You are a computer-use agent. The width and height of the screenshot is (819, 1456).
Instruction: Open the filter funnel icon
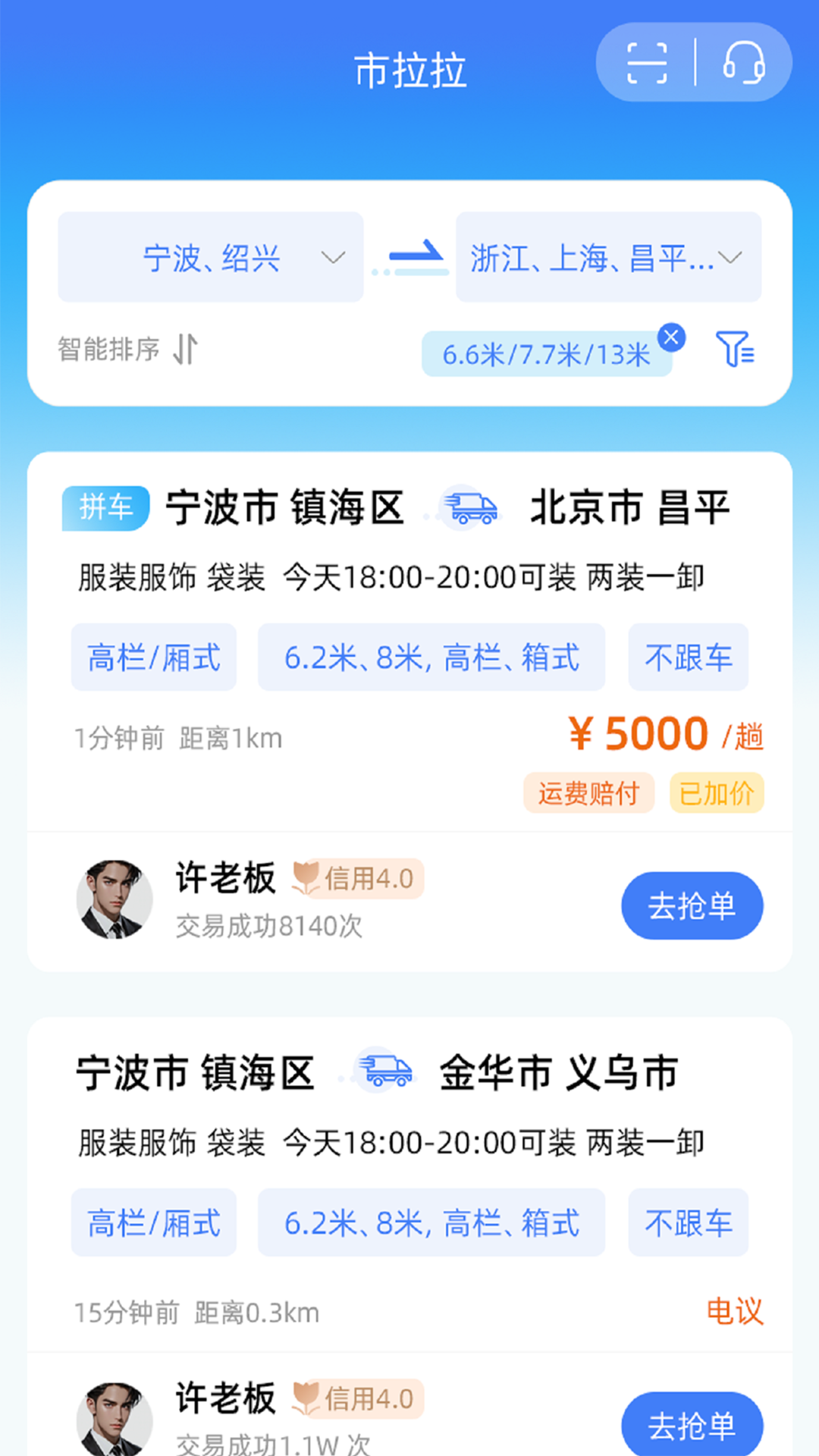click(x=736, y=351)
